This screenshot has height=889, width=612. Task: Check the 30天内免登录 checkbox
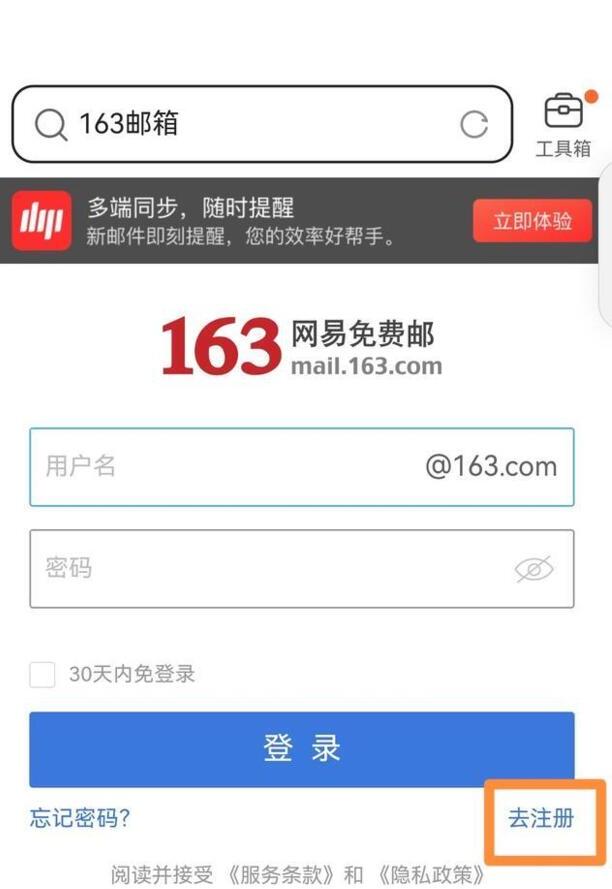tap(43, 674)
